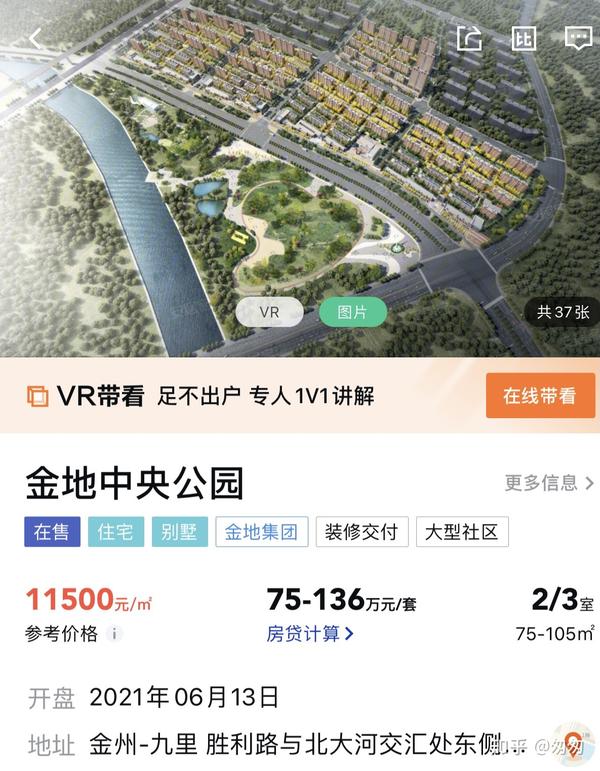Open 更多信息 for more details
Viewport: 600px width, 771px height.
541,483
